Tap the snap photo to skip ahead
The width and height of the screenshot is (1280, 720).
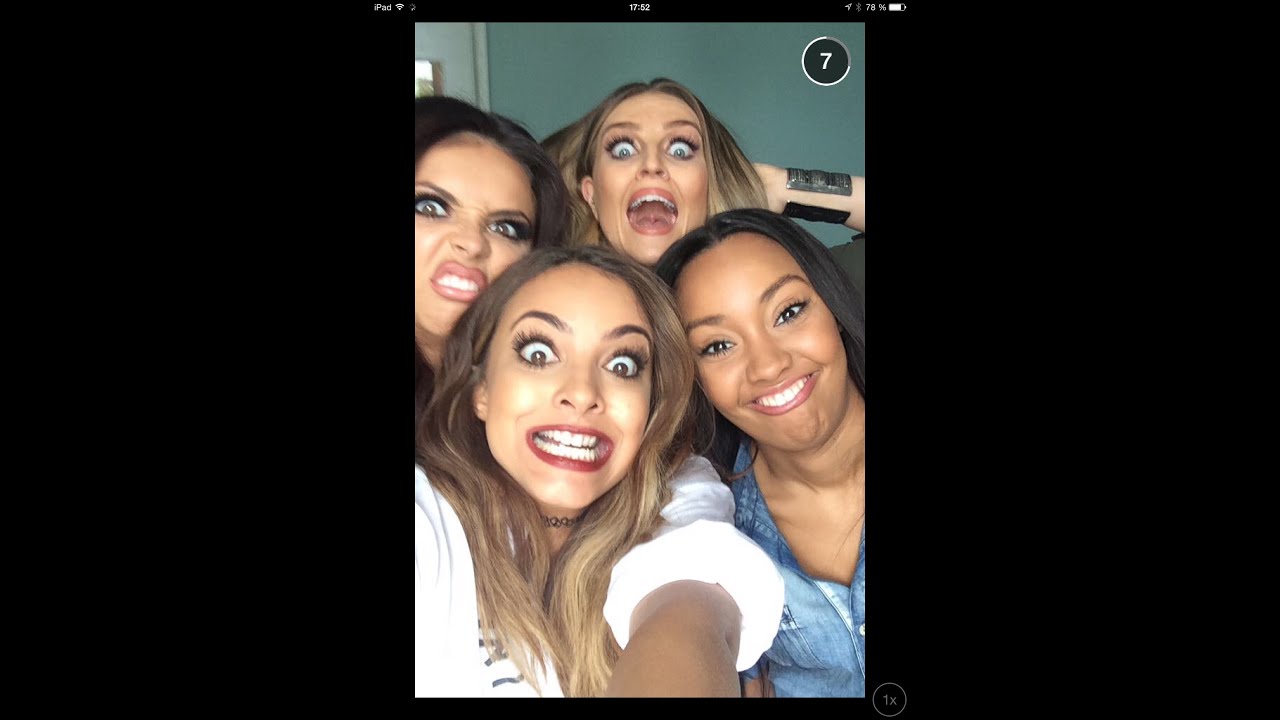(x=640, y=360)
